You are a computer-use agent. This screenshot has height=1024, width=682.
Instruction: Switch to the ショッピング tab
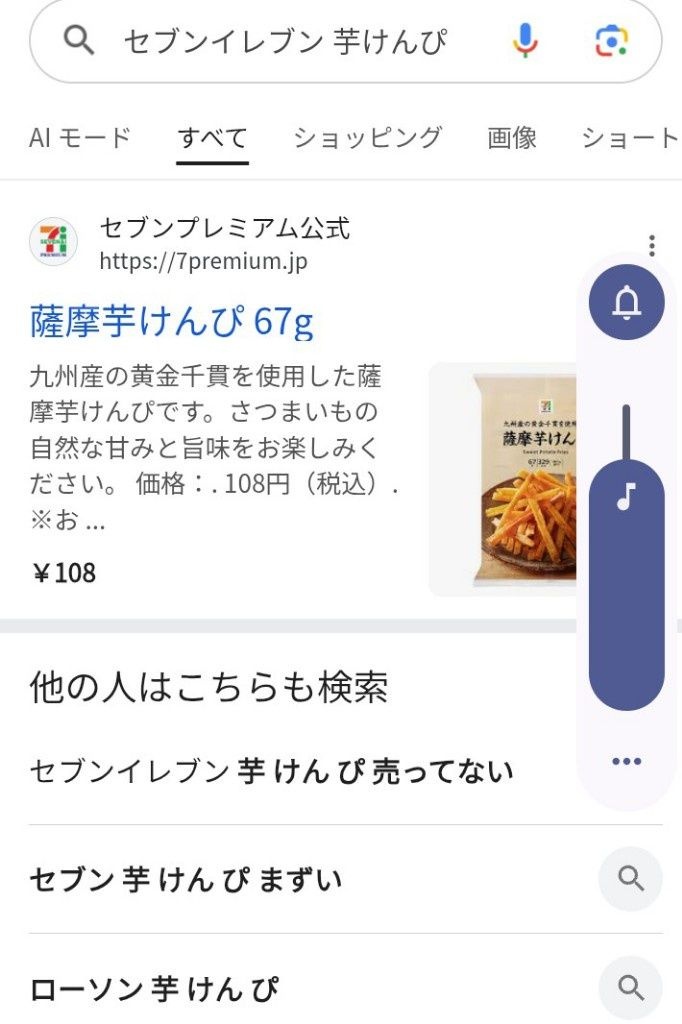point(367,138)
